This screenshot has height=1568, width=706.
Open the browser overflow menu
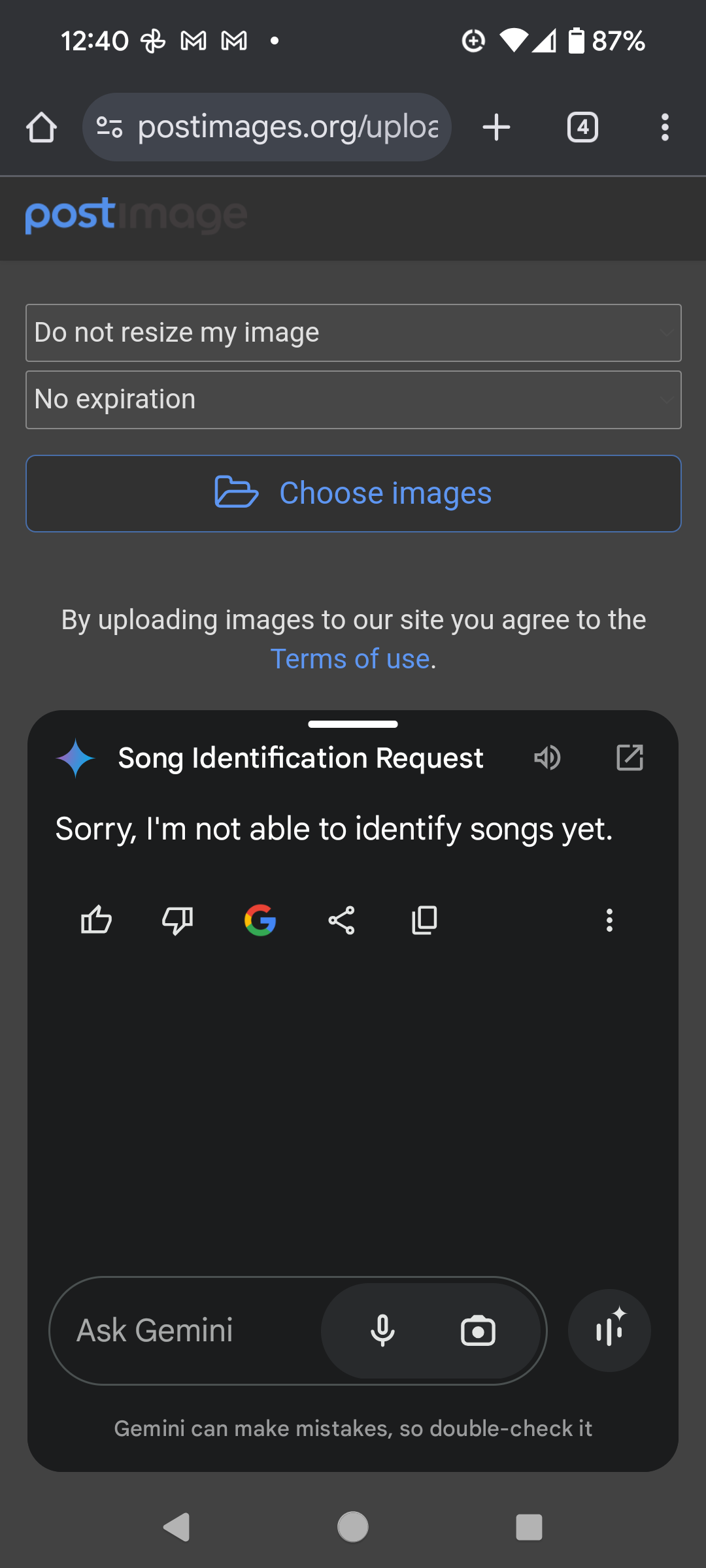click(665, 127)
